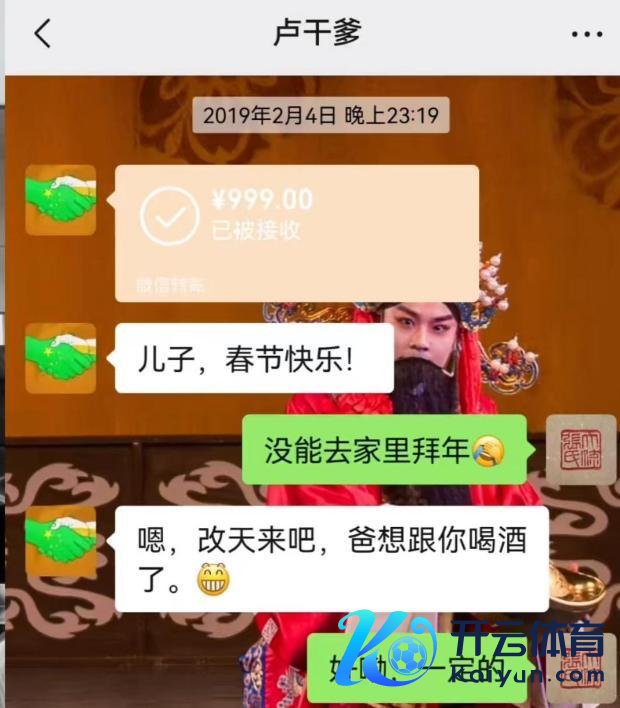Viewport: 620px width, 708px height.
Task: Go back from the 卢干爹 chat
Action: [x=42, y=34]
